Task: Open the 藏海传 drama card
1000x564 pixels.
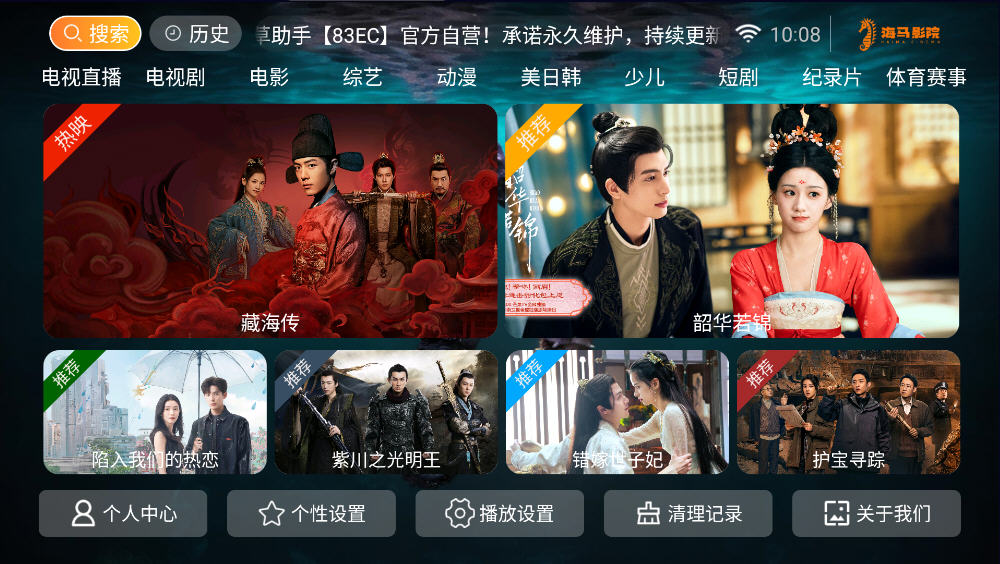Action: click(270, 220)
